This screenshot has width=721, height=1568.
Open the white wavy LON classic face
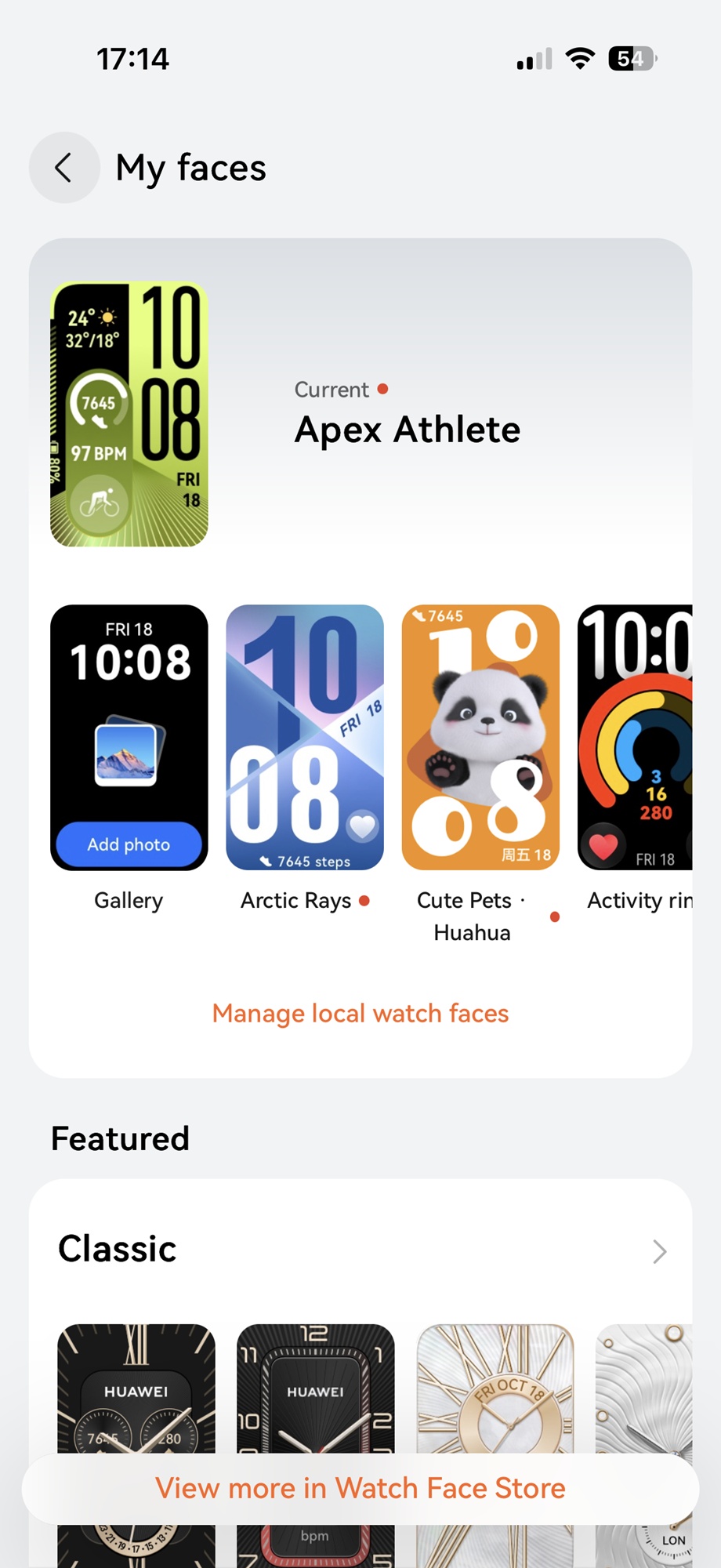coord(644,1388)
